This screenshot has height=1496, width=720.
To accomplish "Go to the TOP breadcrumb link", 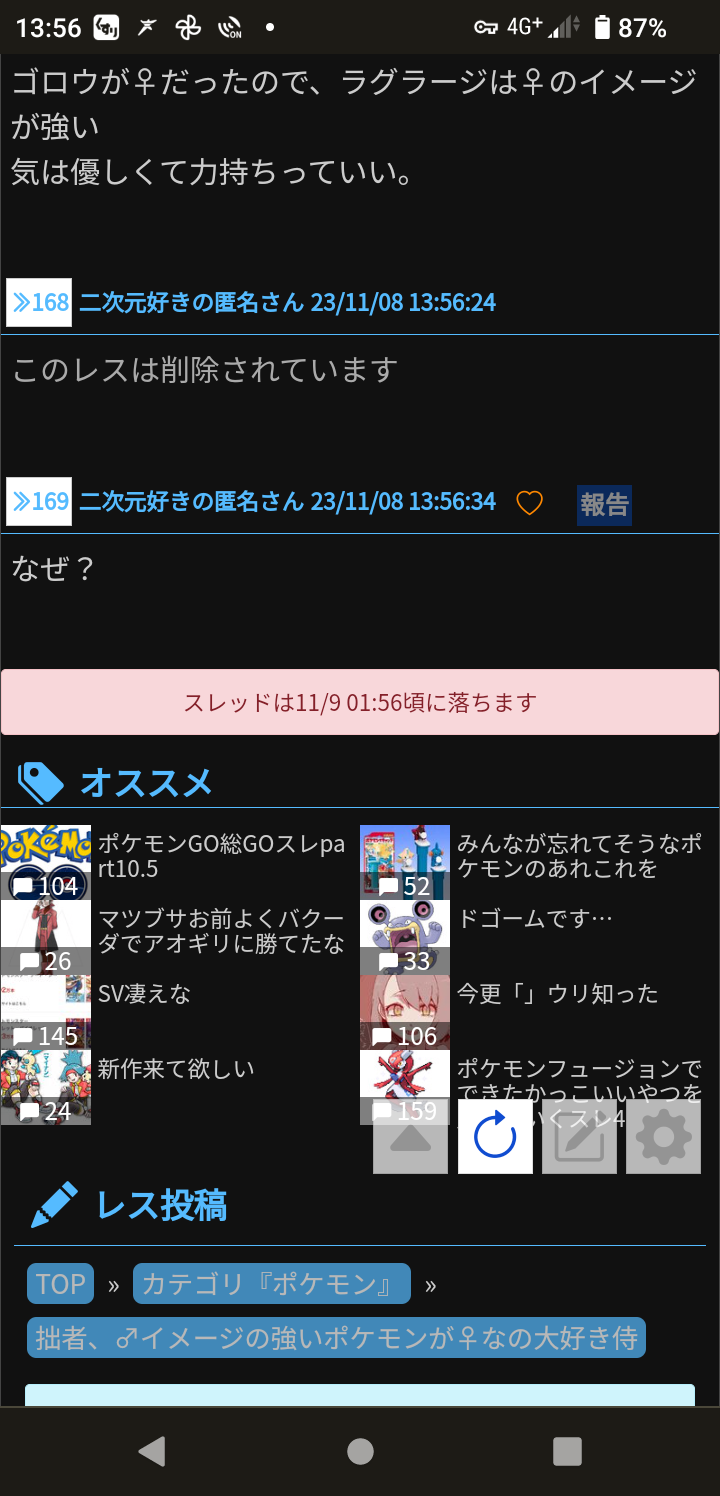I will 60,1284.
